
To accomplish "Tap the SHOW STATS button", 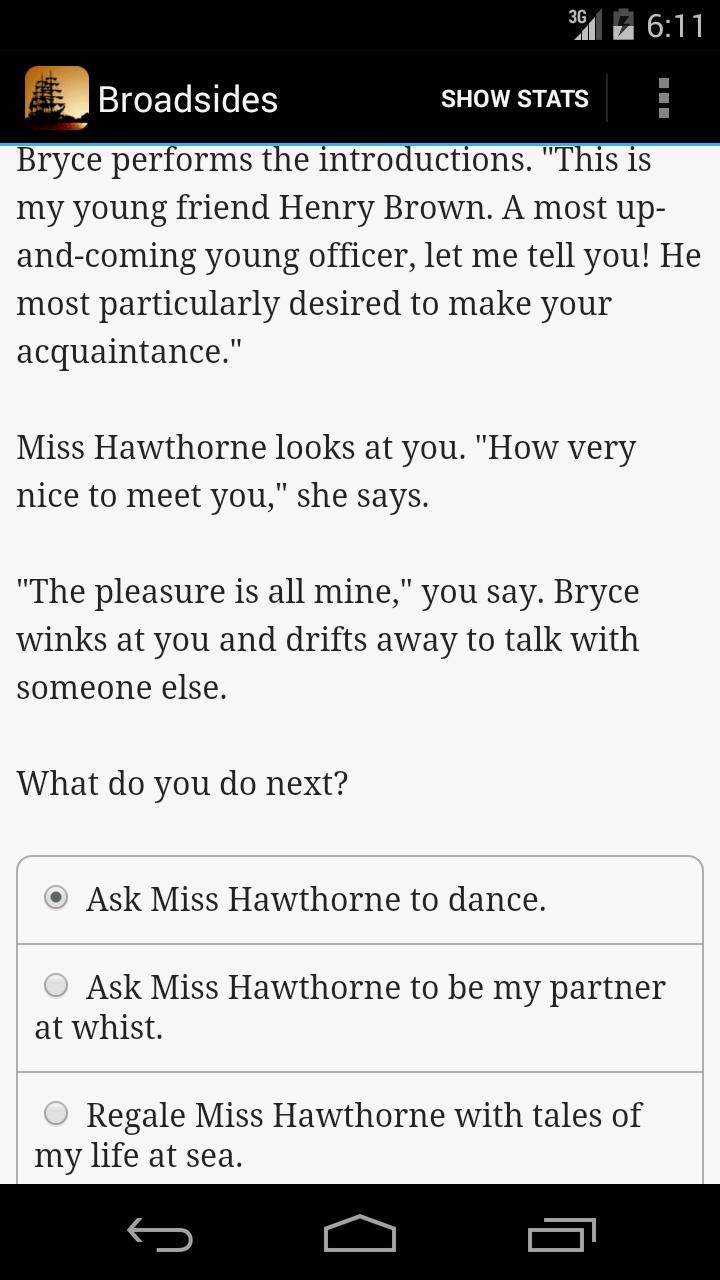I will (514, 98).
